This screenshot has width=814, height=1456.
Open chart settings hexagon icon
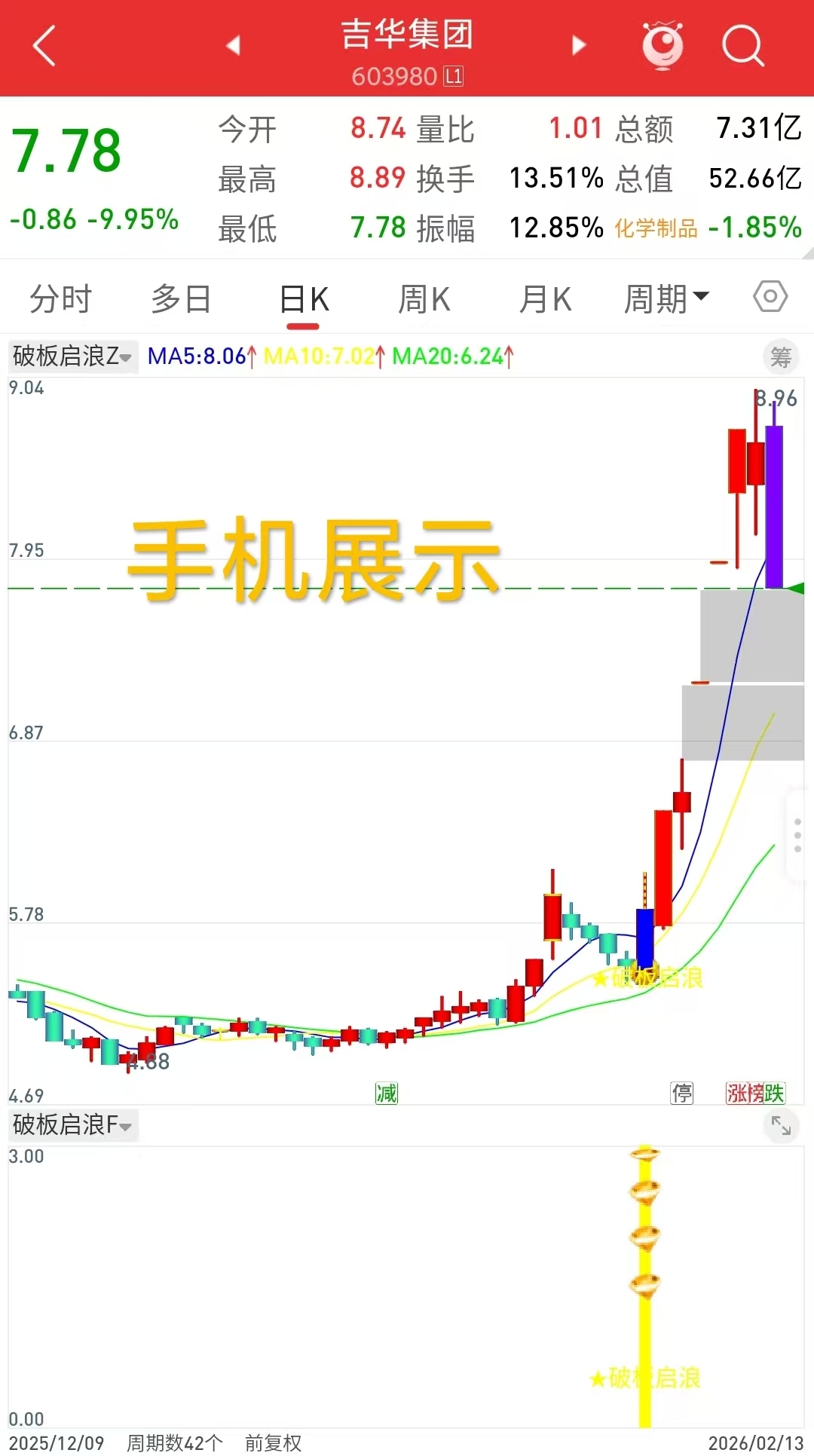[770, 297]
